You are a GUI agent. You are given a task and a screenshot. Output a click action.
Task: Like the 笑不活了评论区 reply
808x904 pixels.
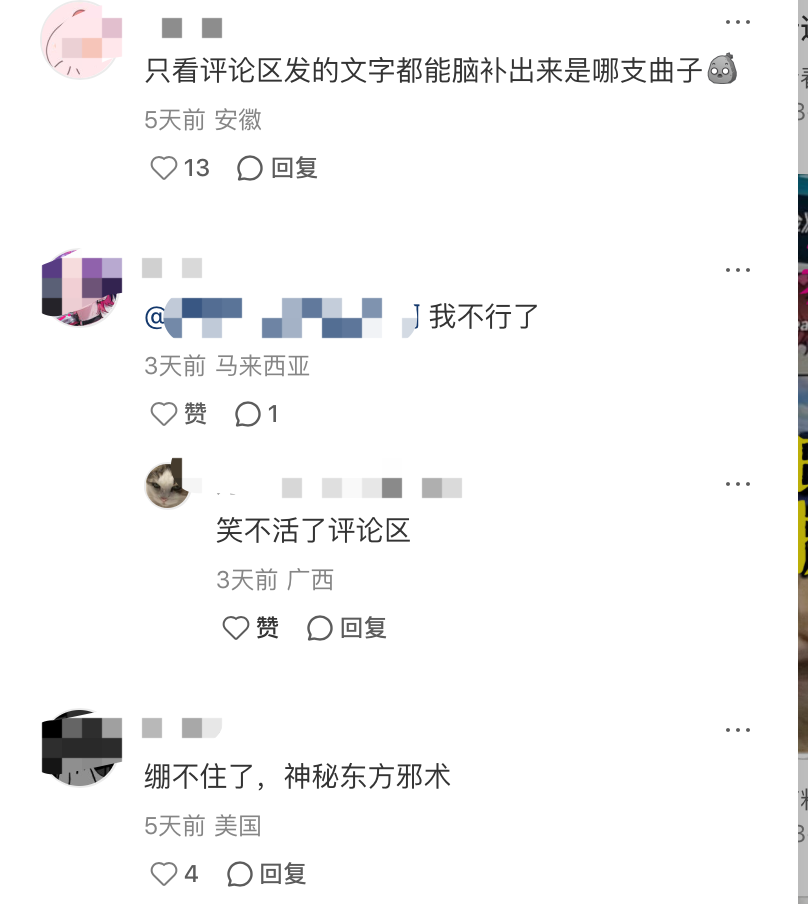pos(236,628)
